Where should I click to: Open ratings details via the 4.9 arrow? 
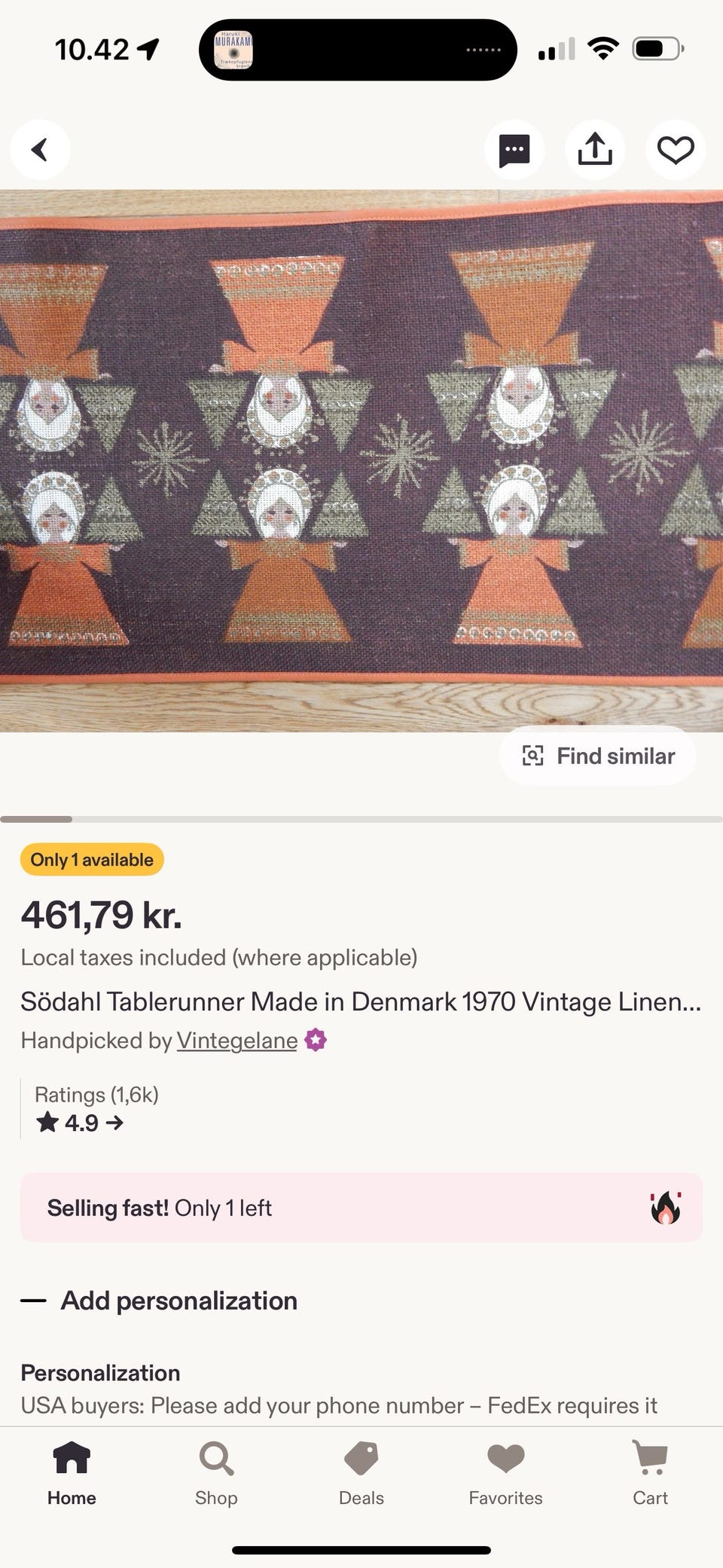click(x=115, y=1123)
